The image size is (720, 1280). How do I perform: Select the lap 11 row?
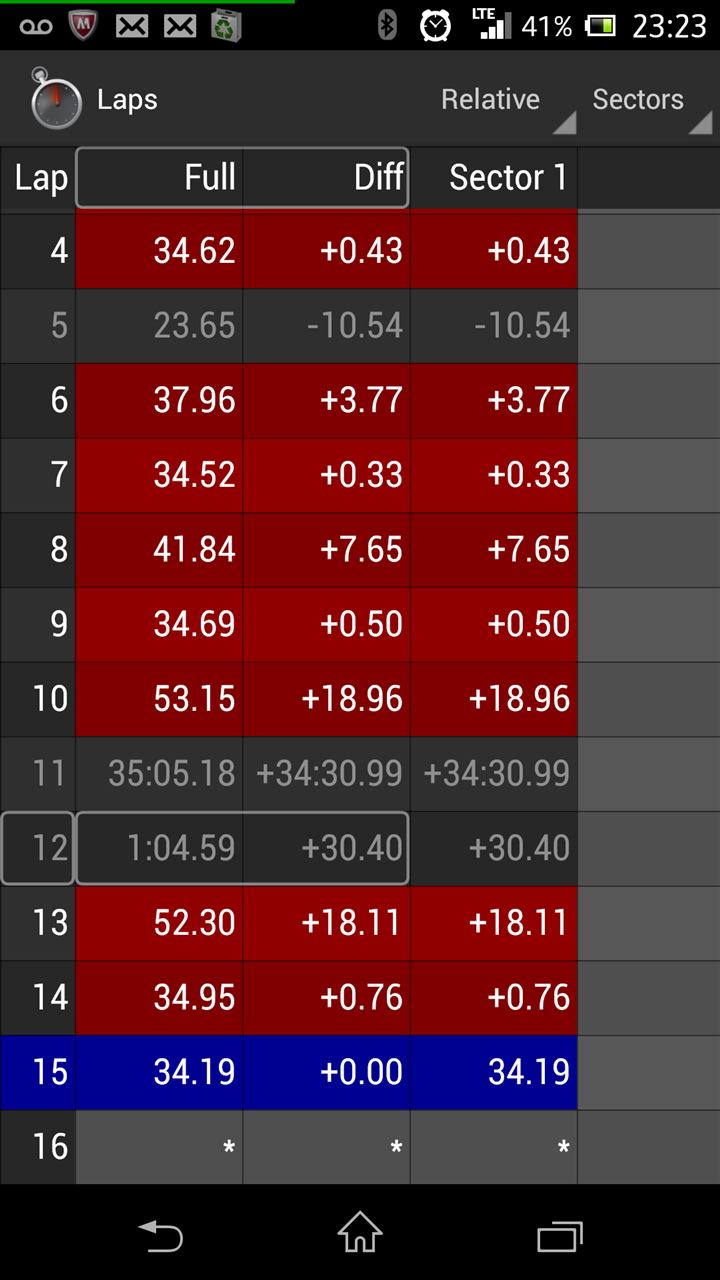360,773
